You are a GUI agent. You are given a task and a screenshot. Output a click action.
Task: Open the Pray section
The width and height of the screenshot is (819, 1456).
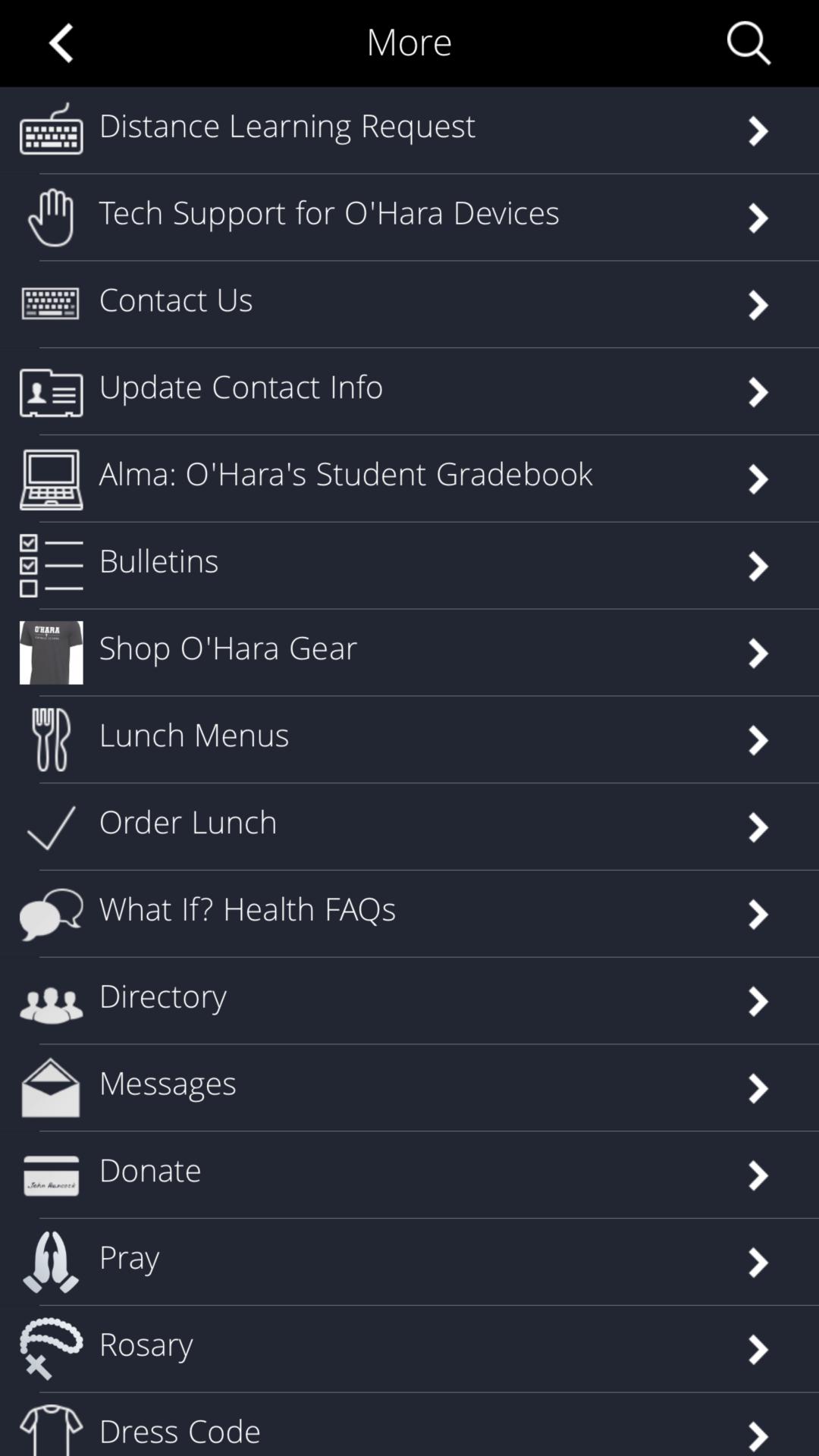point(409,1262)
